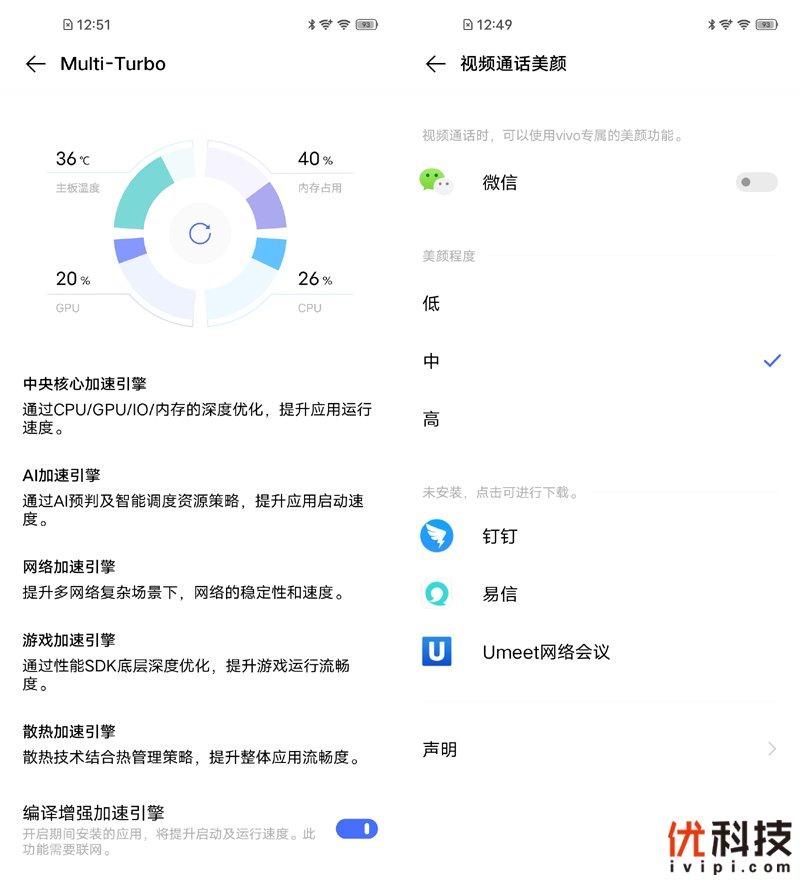Go back from the 视频通话美颜 screen
Screen dimensions: 800x880
(435, 64)
